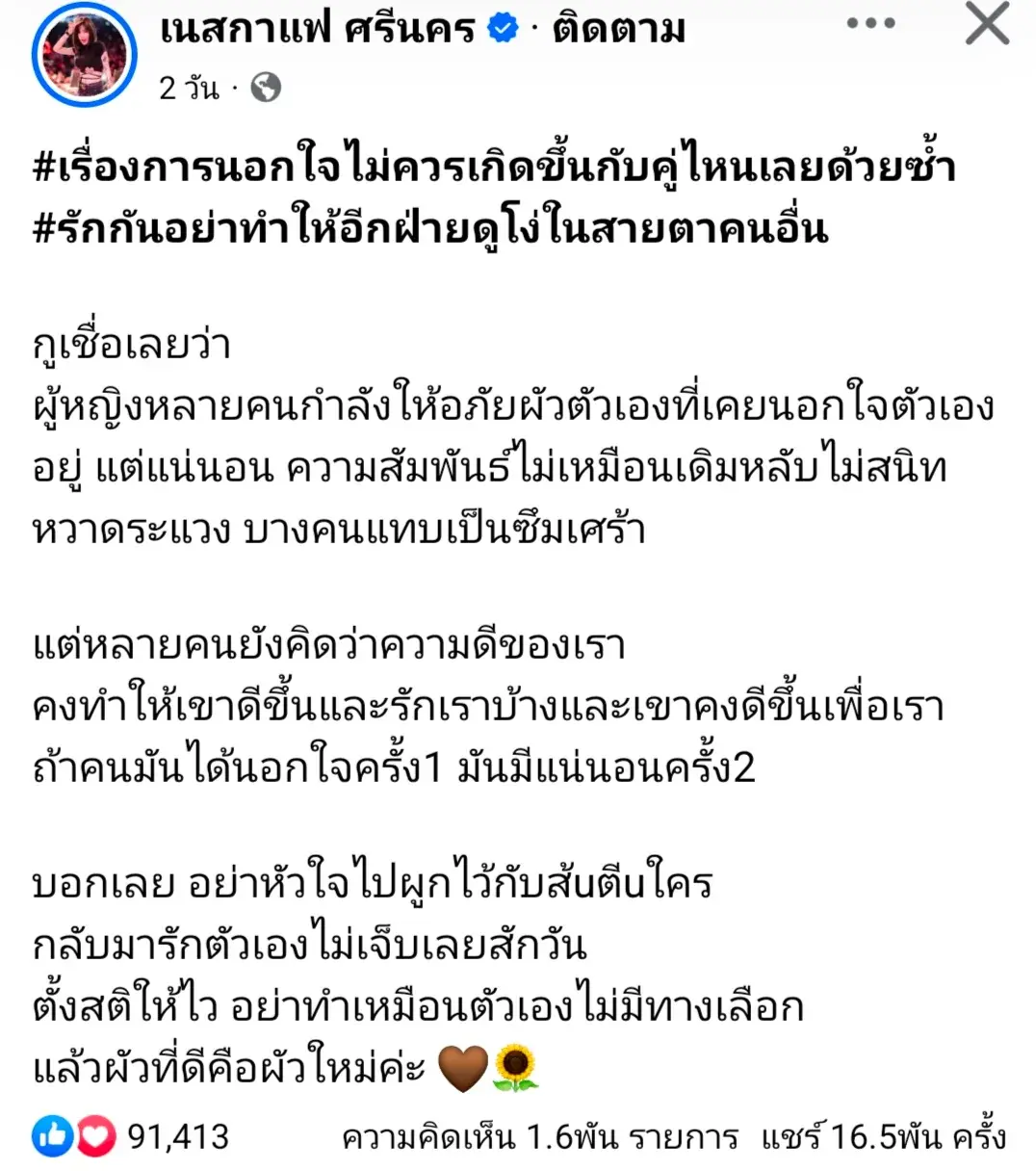Open hashtag #รักกันอย่าทำให้อีกฝ่ายดูโง่ในสายตาคนอื่น

[x=429, y=228]
